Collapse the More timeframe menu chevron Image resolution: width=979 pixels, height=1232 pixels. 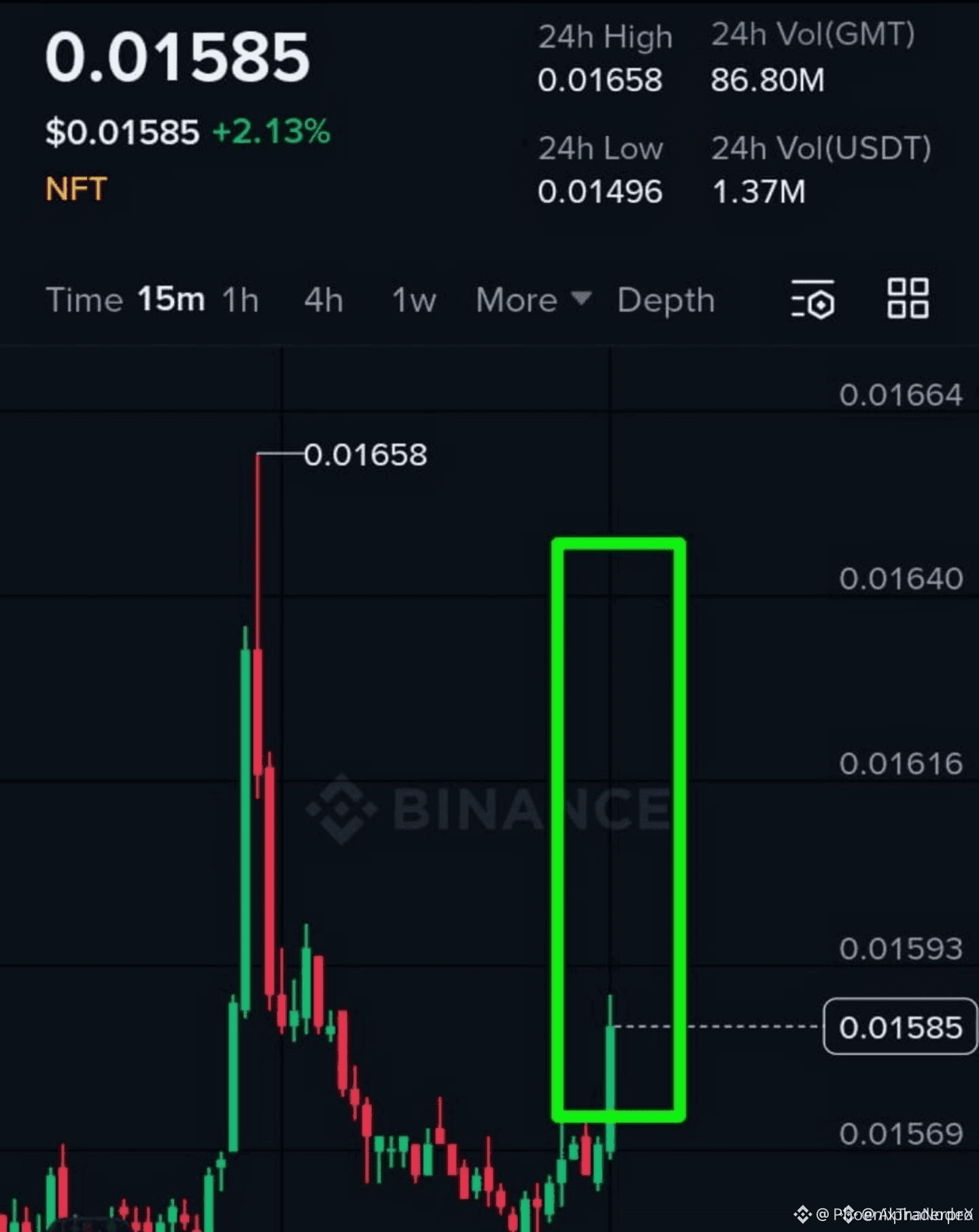coord(581,299)
